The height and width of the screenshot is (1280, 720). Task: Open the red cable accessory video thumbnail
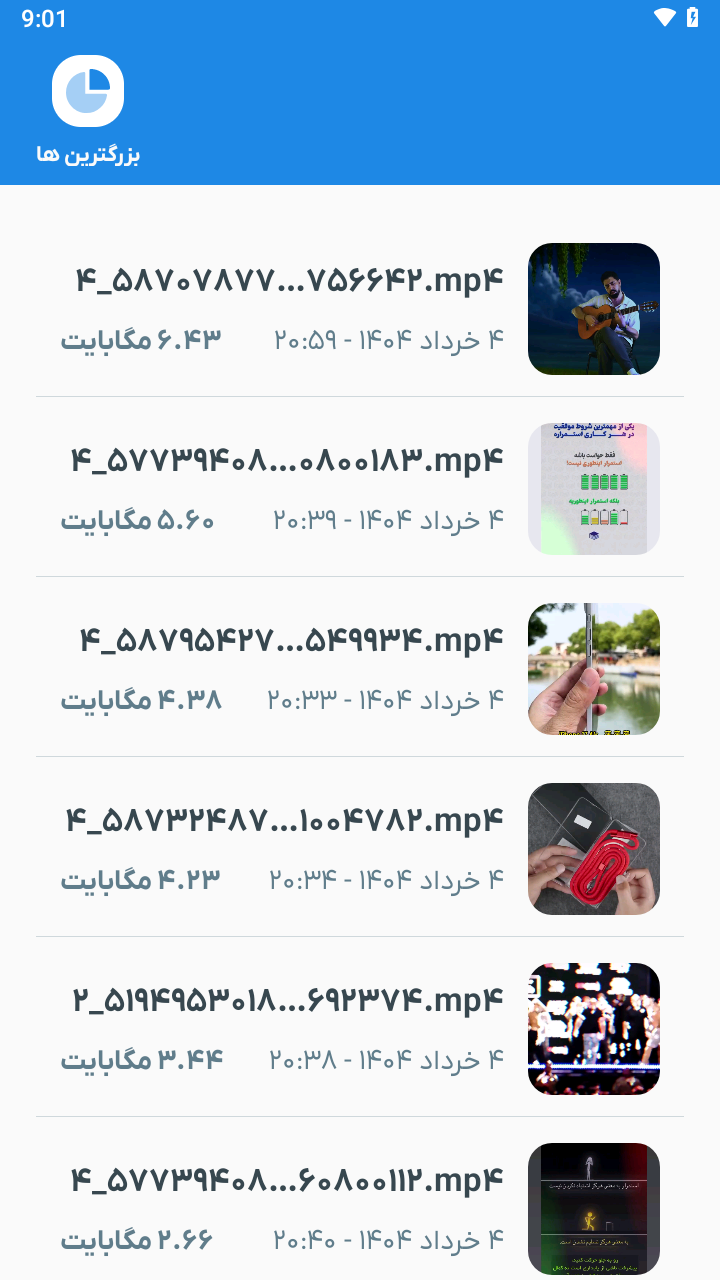(x=594, y=848)
